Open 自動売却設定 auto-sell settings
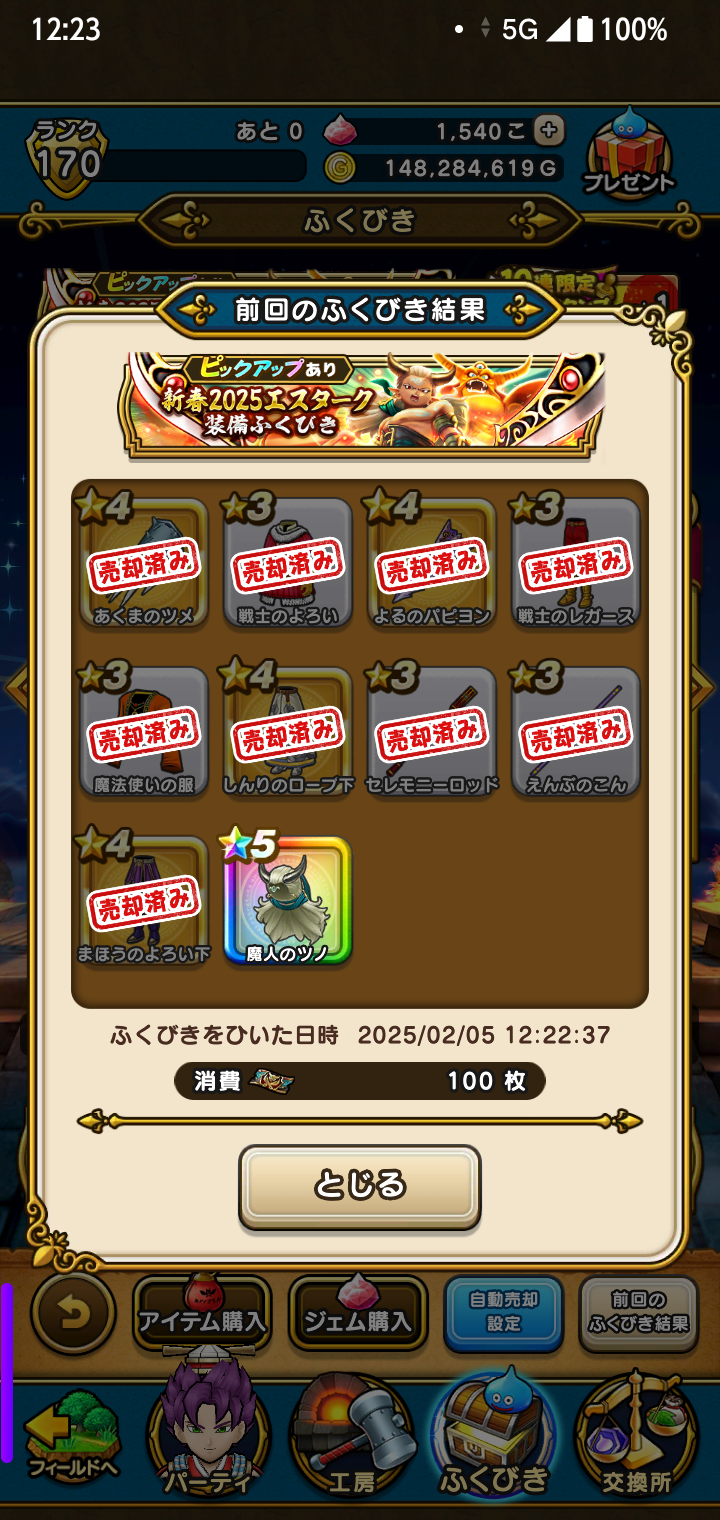Viewport: 720px width, 1520px height. click(x=503, y=1312)
